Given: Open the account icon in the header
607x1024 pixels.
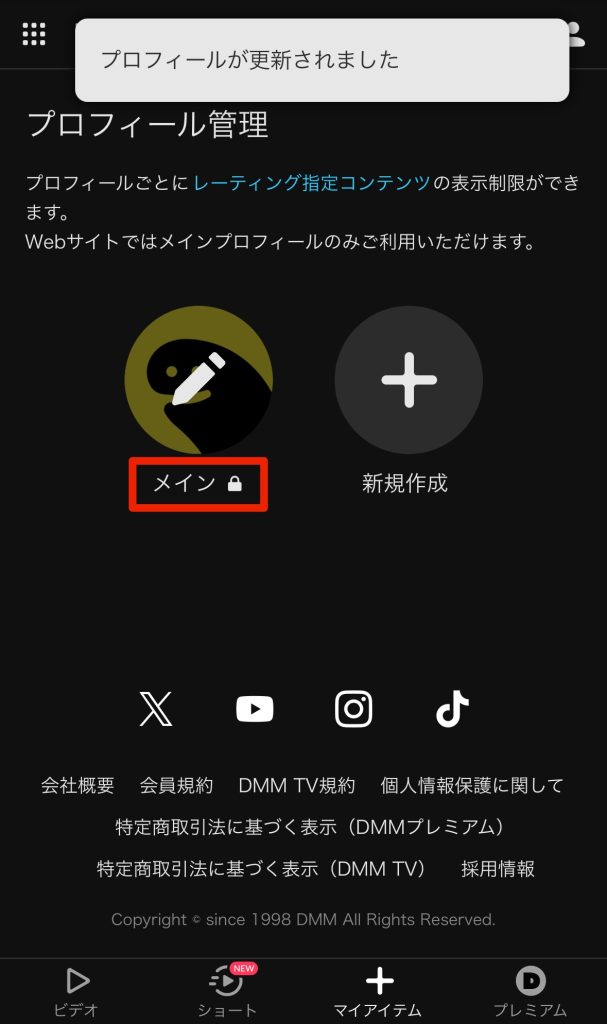Looking at the screenshot, I should click(576, 34).
